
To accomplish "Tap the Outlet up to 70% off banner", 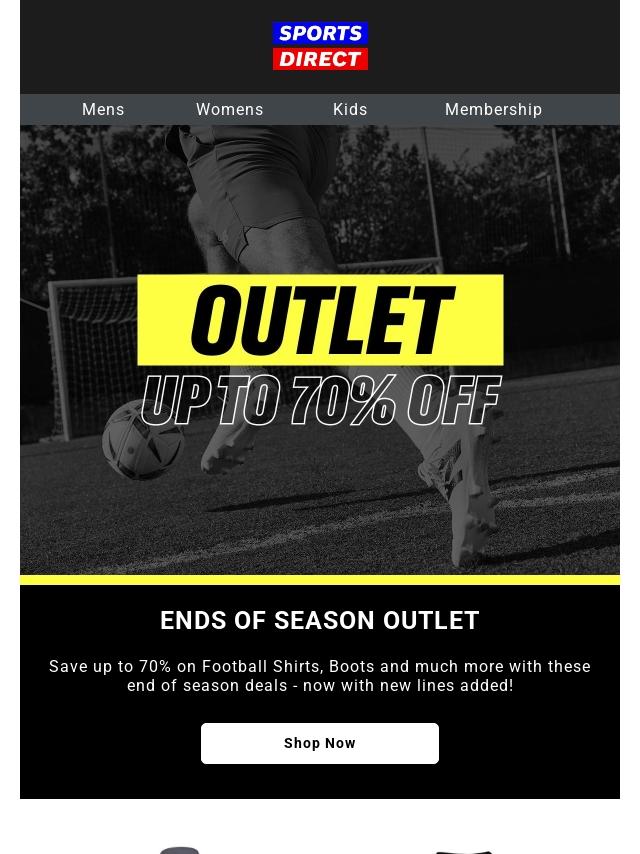I will click(x=320, y=350).
